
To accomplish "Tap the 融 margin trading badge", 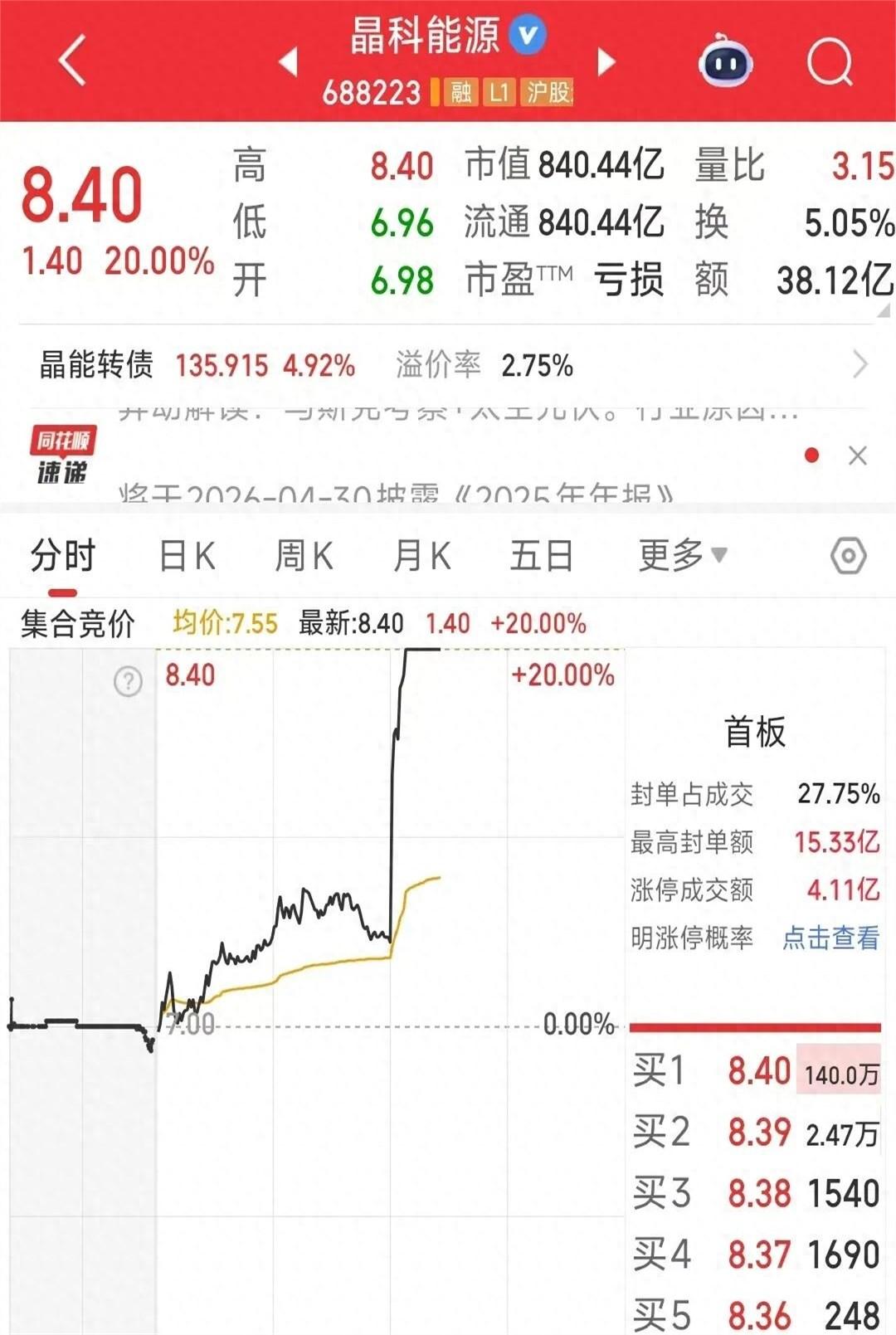I will coord(460,95).
